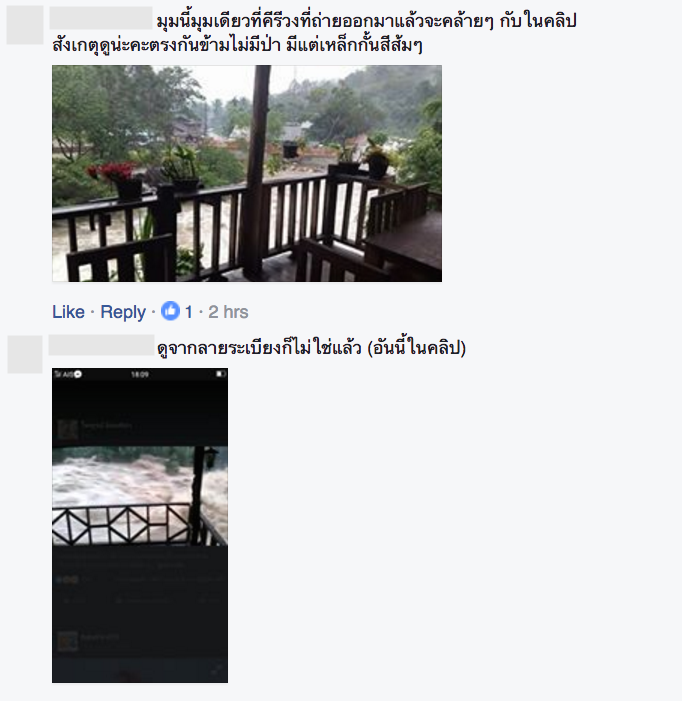The width and height of the screenshot is (682, 701).
Task: Like the comment with the balcony photo
Action: (x=68, y=312)
